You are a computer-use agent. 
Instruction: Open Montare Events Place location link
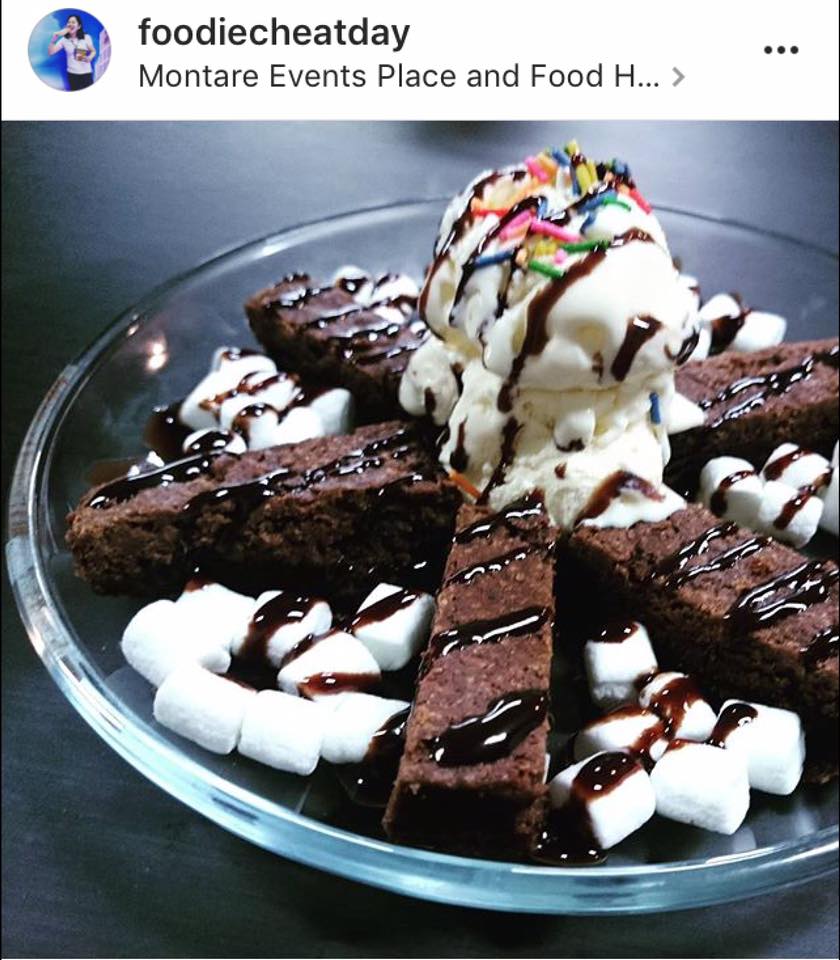pos(400,76)
